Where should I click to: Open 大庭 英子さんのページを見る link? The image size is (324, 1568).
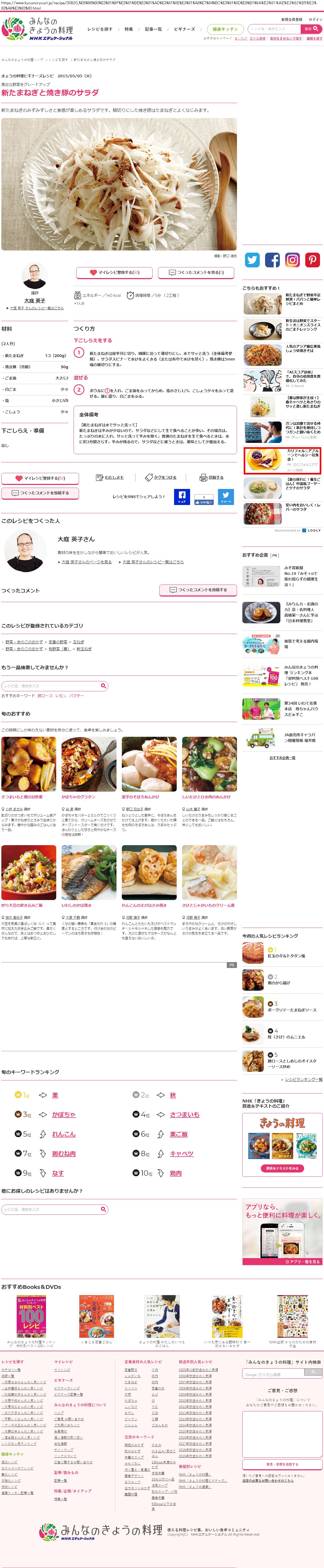point(86,562)
